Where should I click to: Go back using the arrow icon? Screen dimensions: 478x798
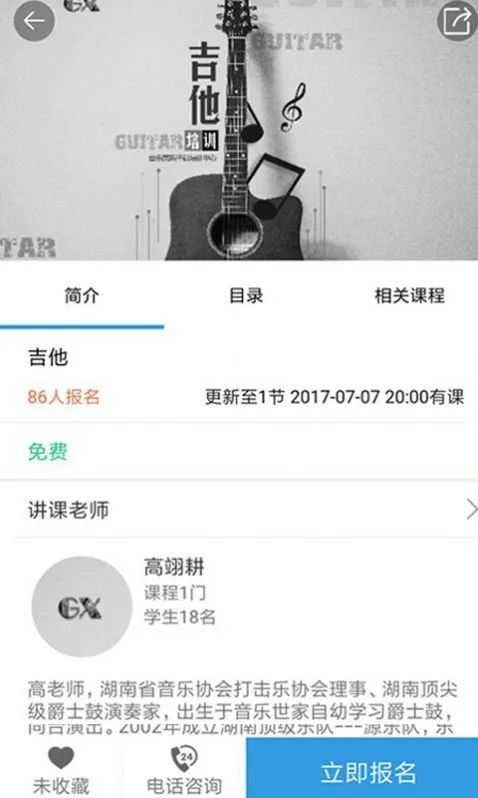(x=34, y=21)
